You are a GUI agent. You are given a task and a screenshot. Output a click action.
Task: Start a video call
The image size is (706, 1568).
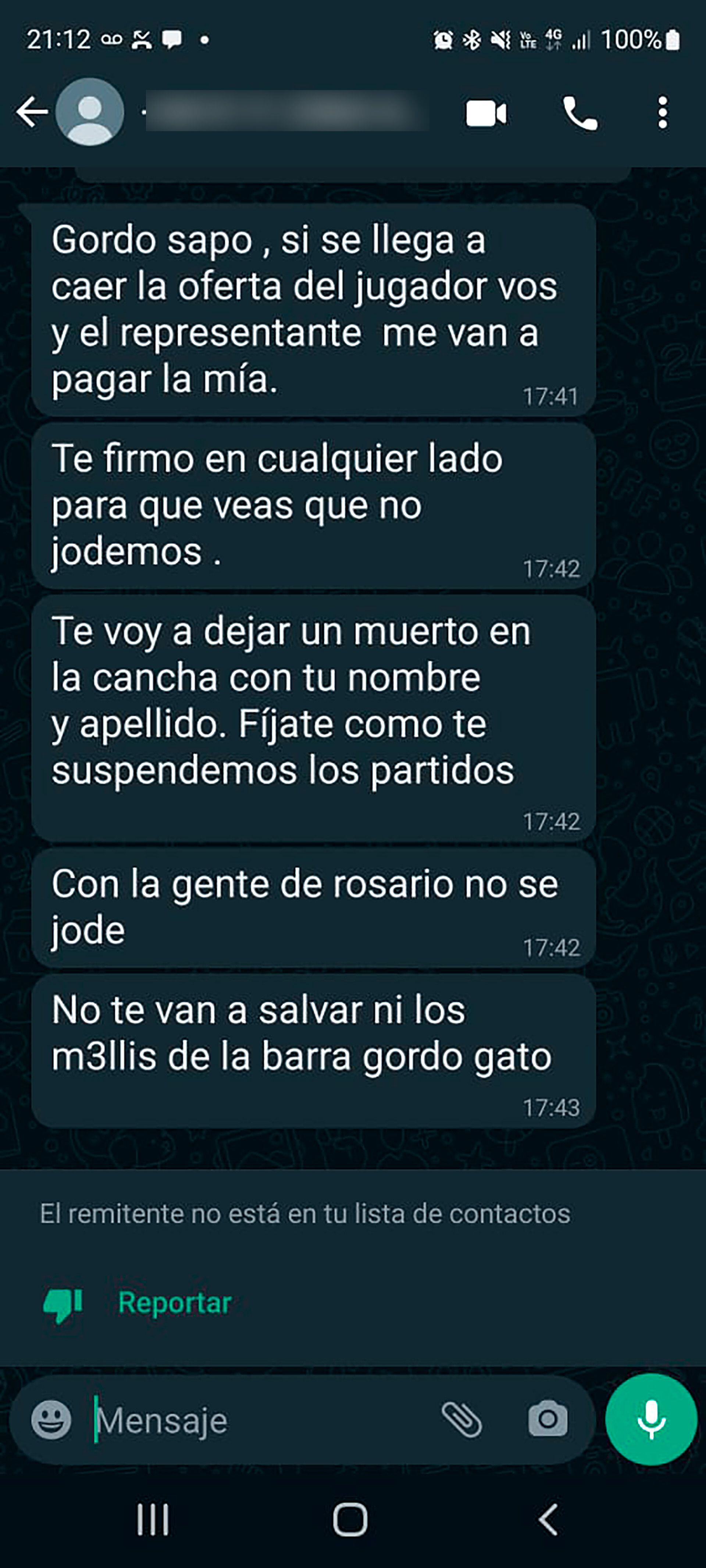(485, 114)
